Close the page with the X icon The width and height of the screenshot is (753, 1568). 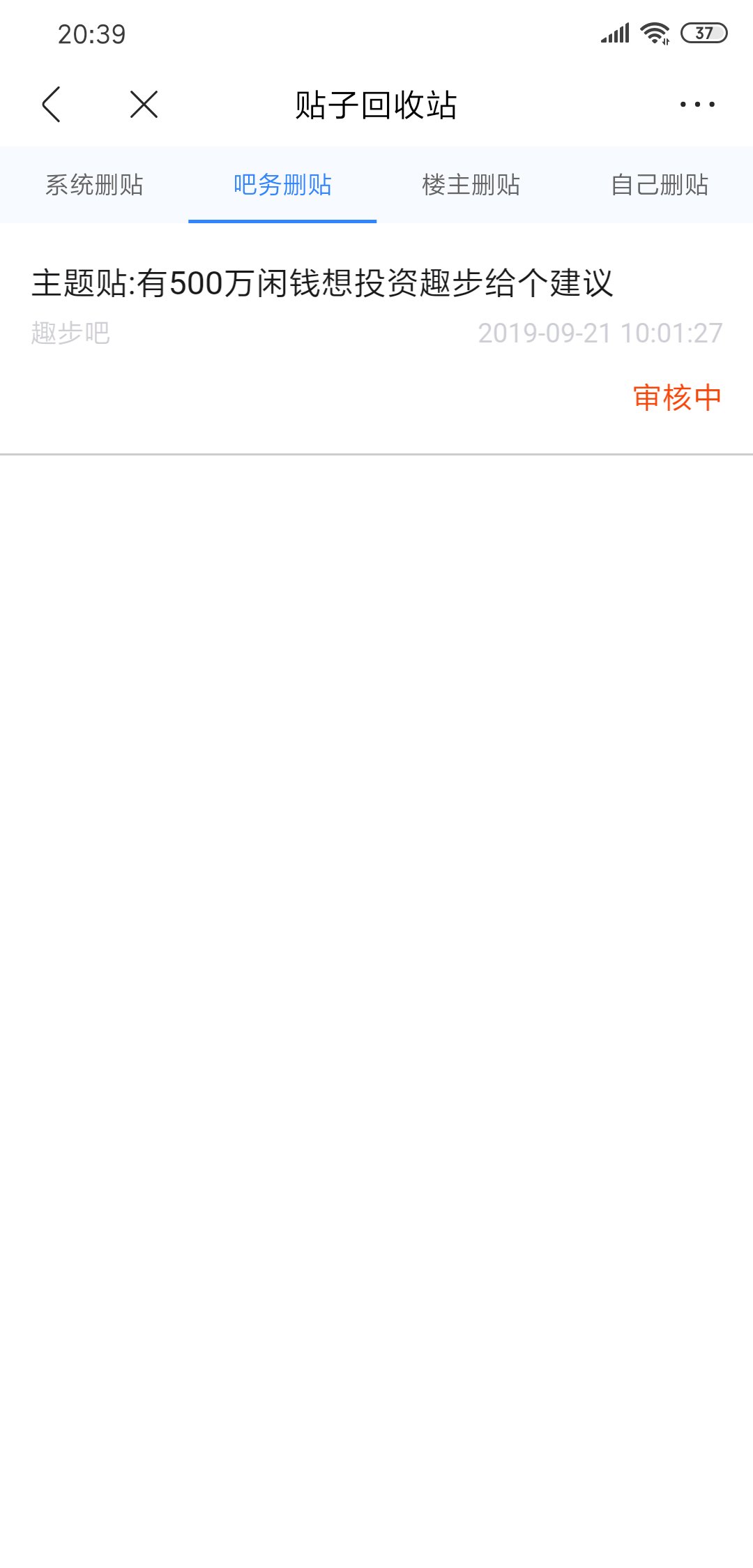(144, 105)
